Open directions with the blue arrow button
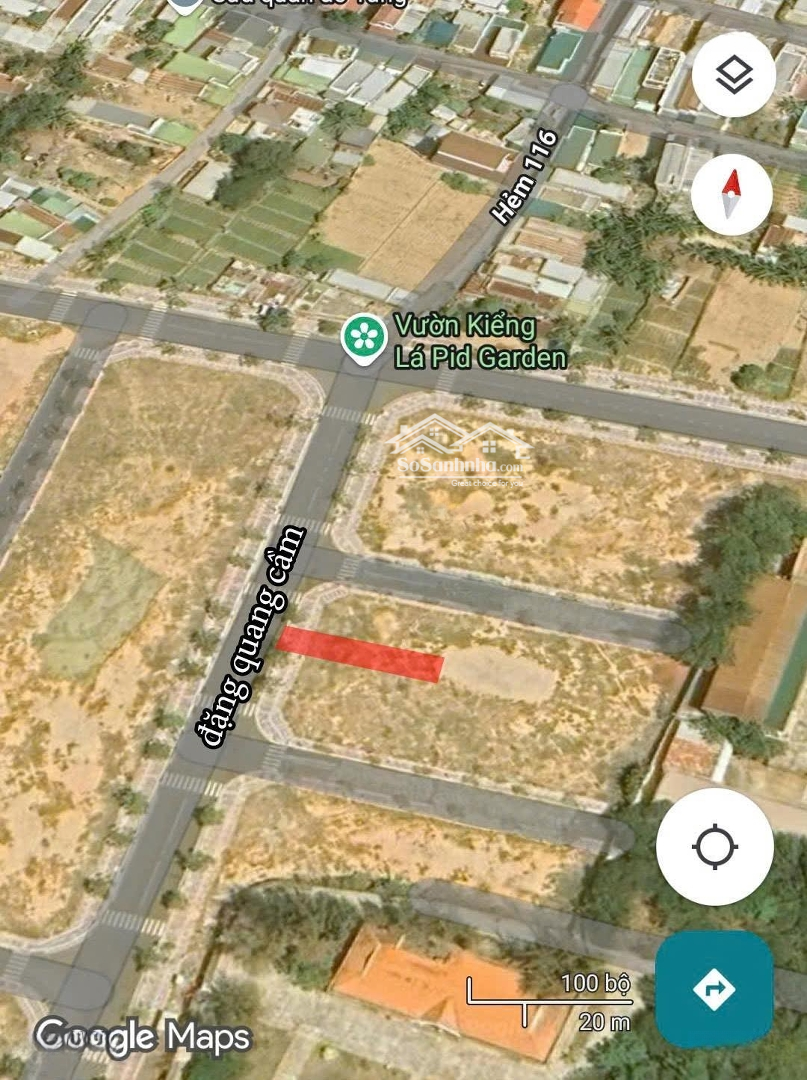 [x=714, y=989]
